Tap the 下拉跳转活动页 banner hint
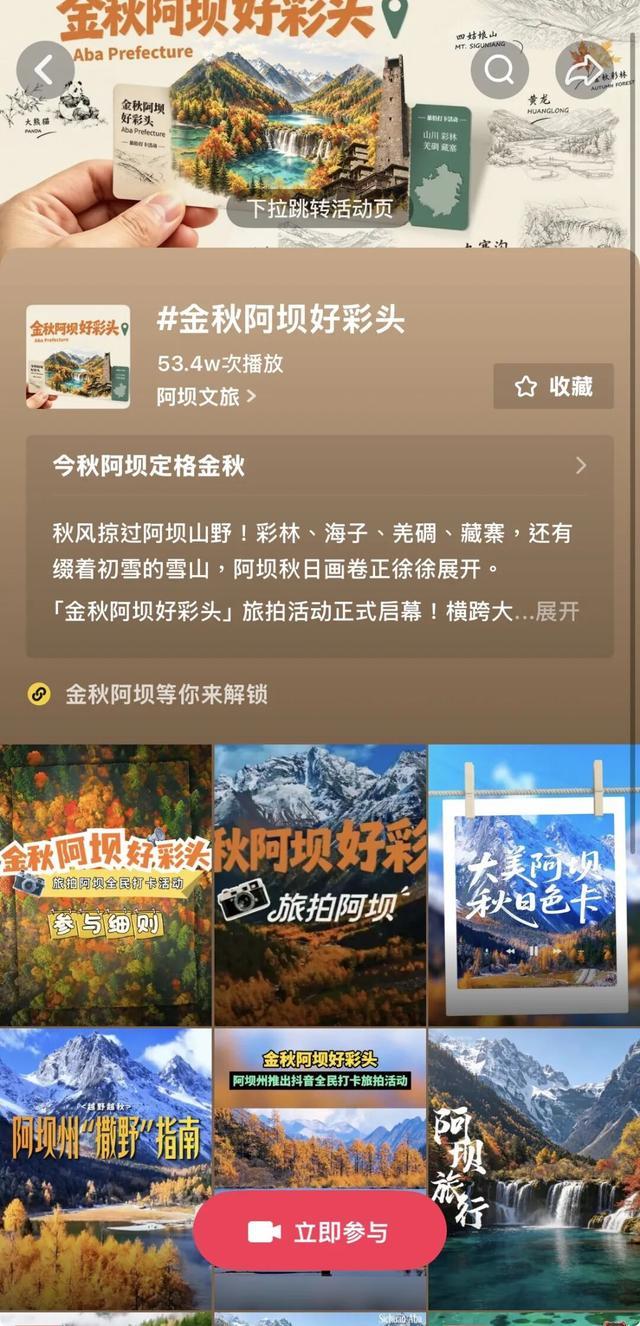The height and width of the screenshot is (1326, 640). 320,208
